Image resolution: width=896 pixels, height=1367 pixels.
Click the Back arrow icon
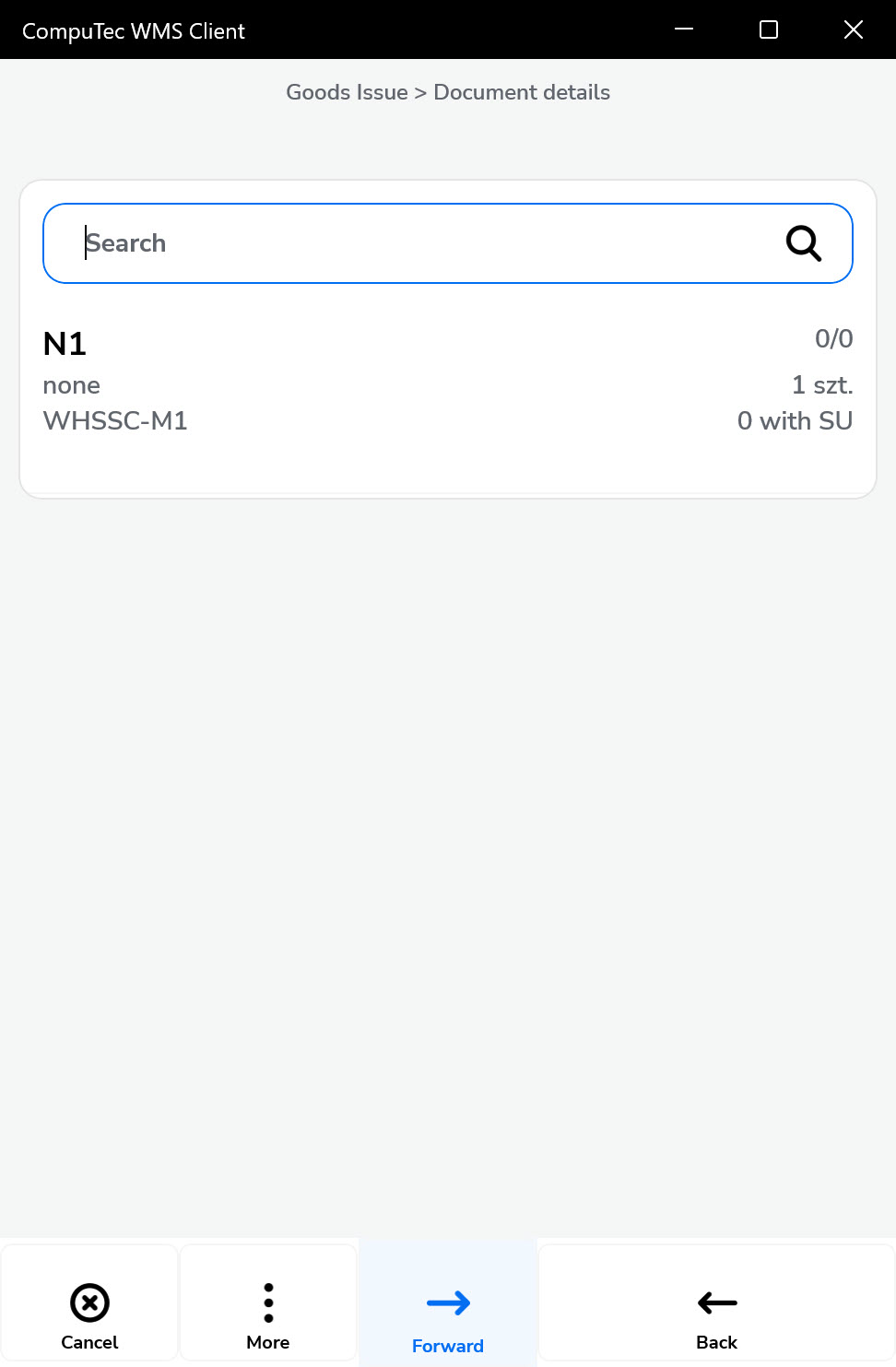click(716, 1303)
